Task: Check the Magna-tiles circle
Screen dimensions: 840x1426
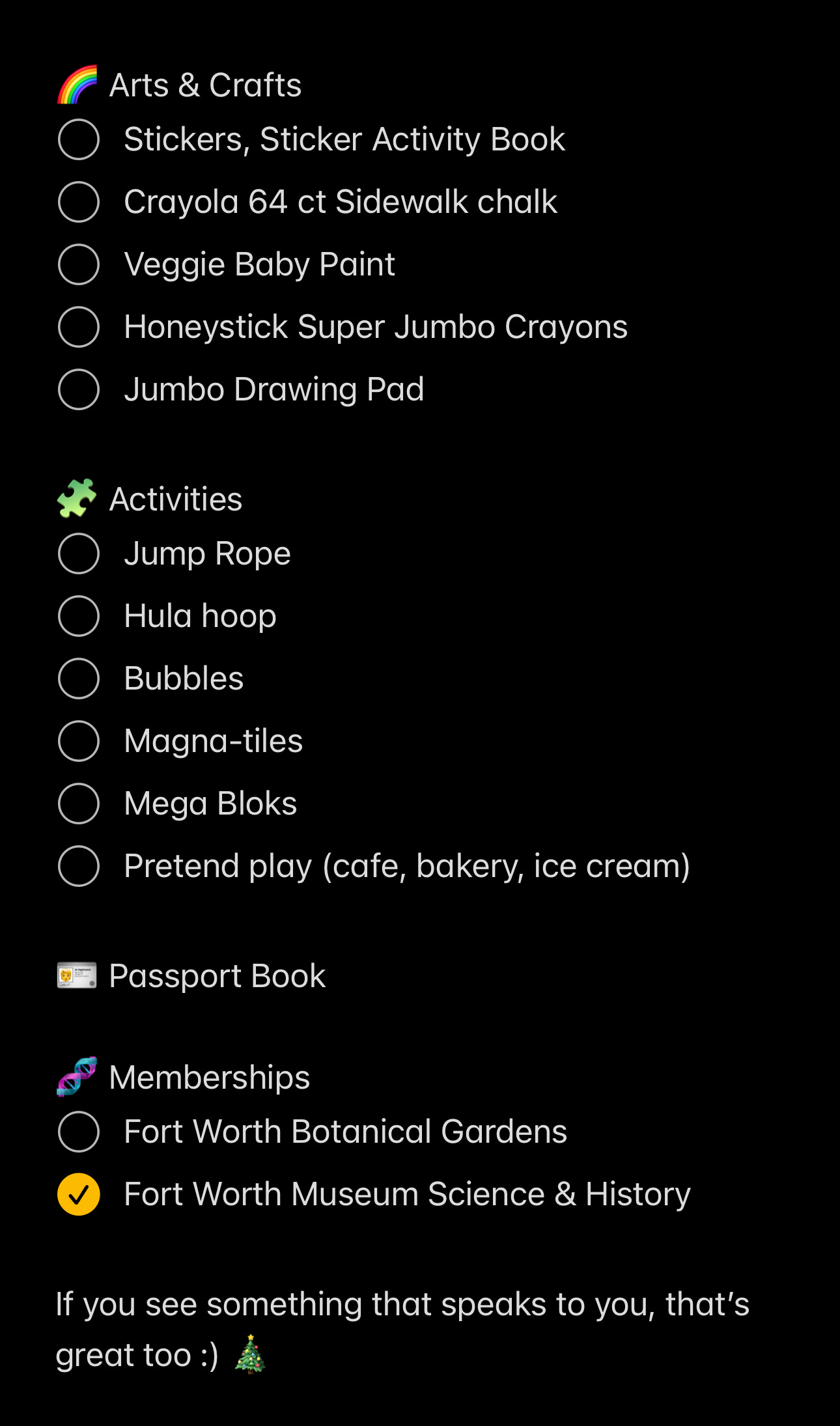Action: point(79,741)
